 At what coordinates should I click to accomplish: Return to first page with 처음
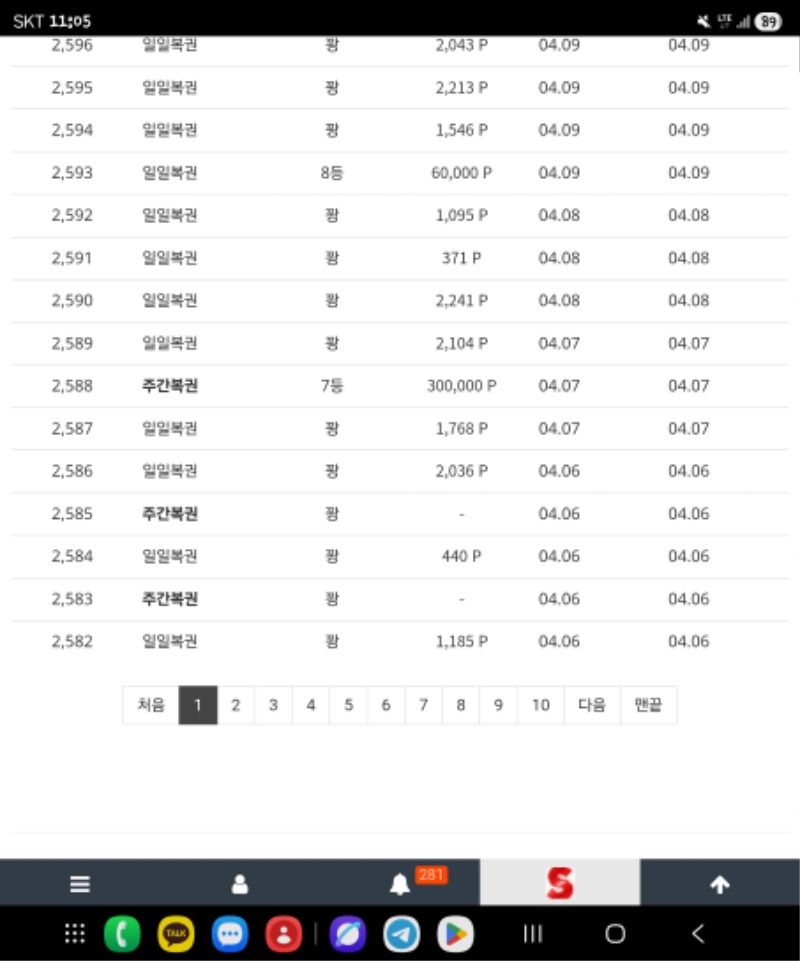151,705
